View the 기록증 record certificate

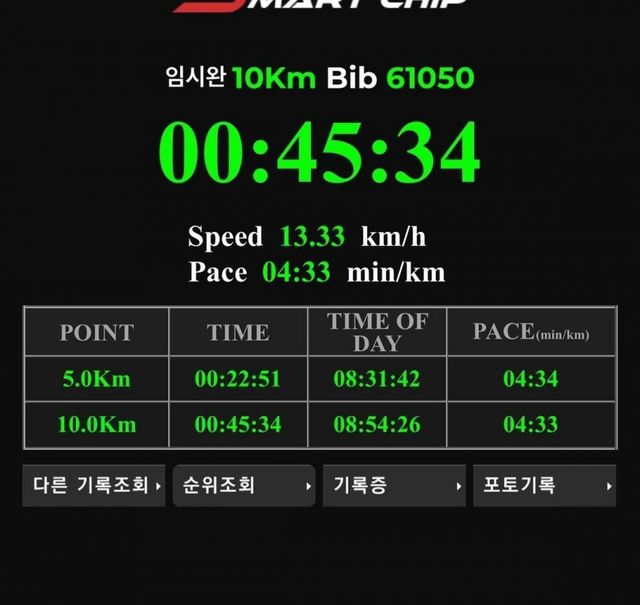click(x=394, y=486)
